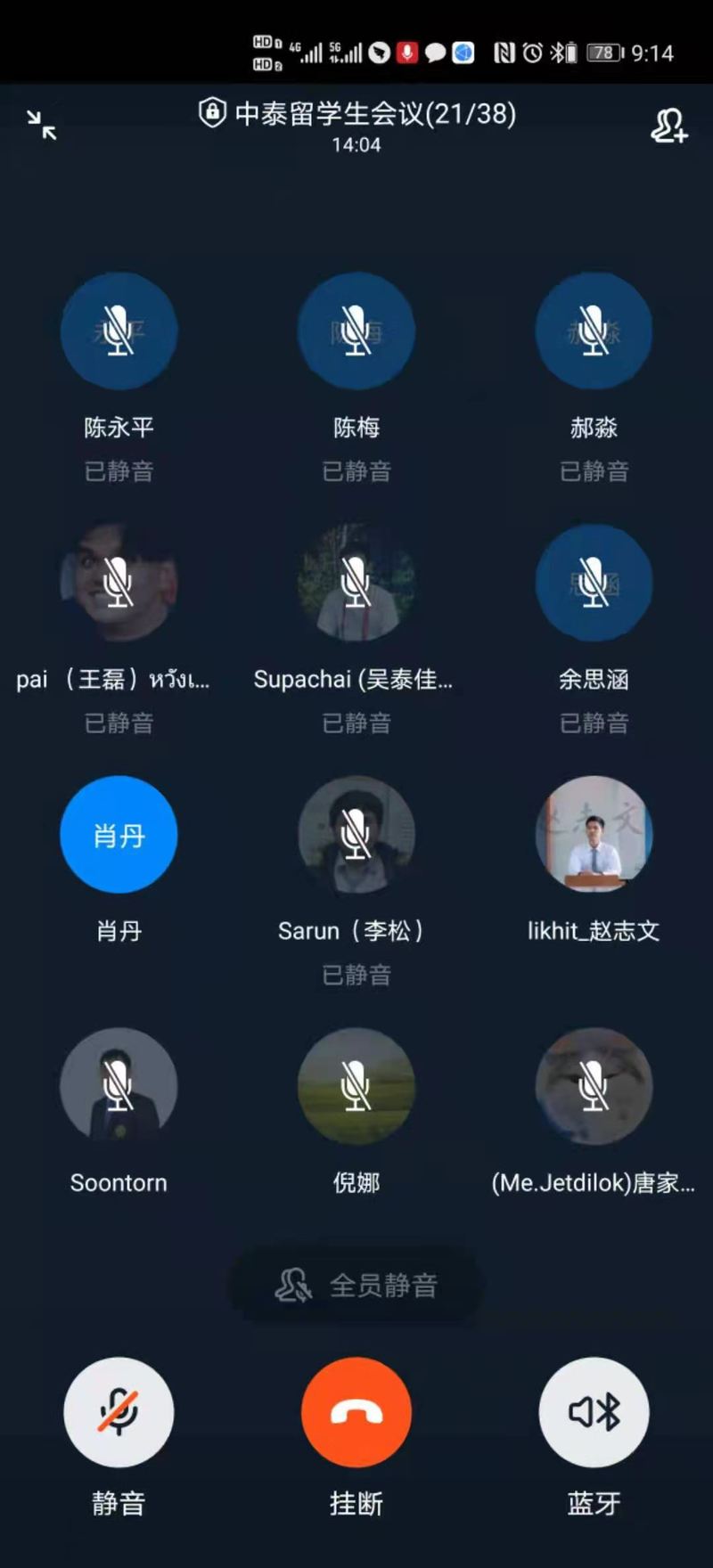Select Supachai (吴泰佳) avatar
The image size is (713, 1568).
pos(356,584)
